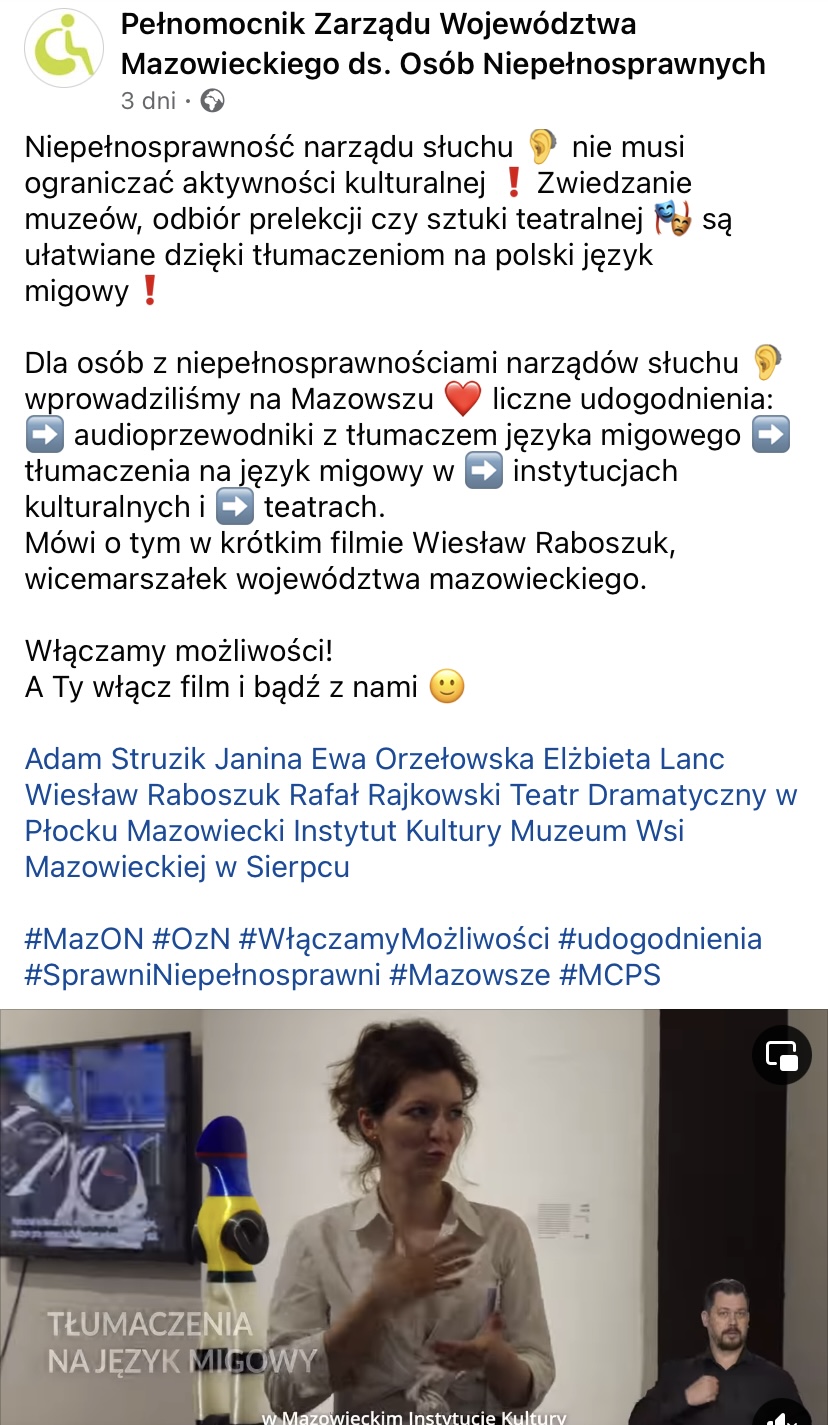Open the tagged Wiesław Raboszuk link
The height and width of the screenshot is (1425, 828).
(x=152, y=795)
